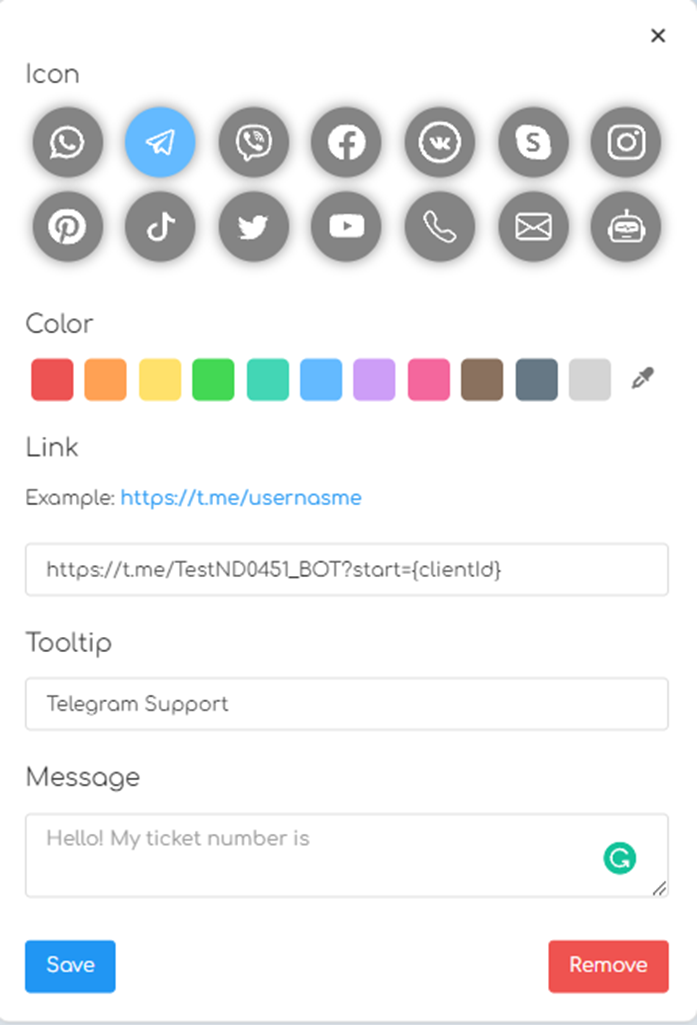Image resolution: width=697 pixels, height=1025 pixels.
Task: Choose the TikTok icon
Action: [160, 227]
